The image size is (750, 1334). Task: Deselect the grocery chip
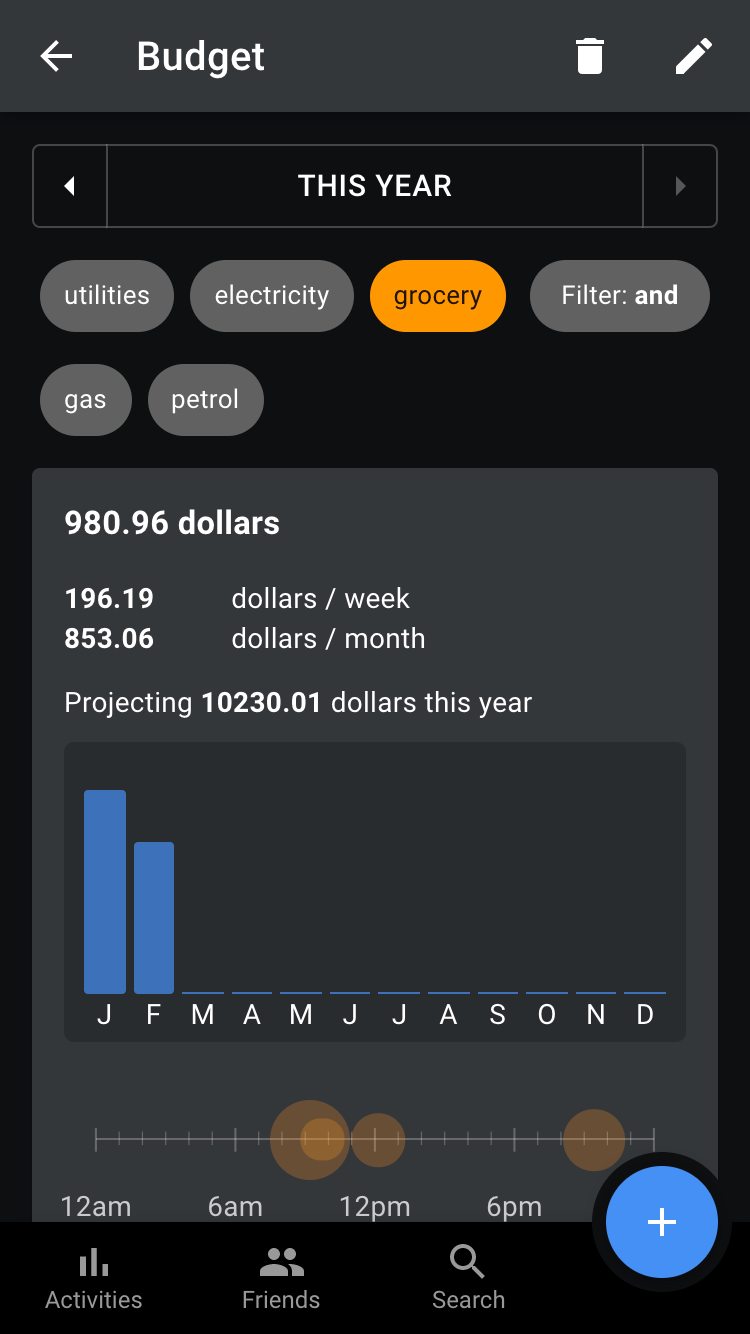(438, 296)
